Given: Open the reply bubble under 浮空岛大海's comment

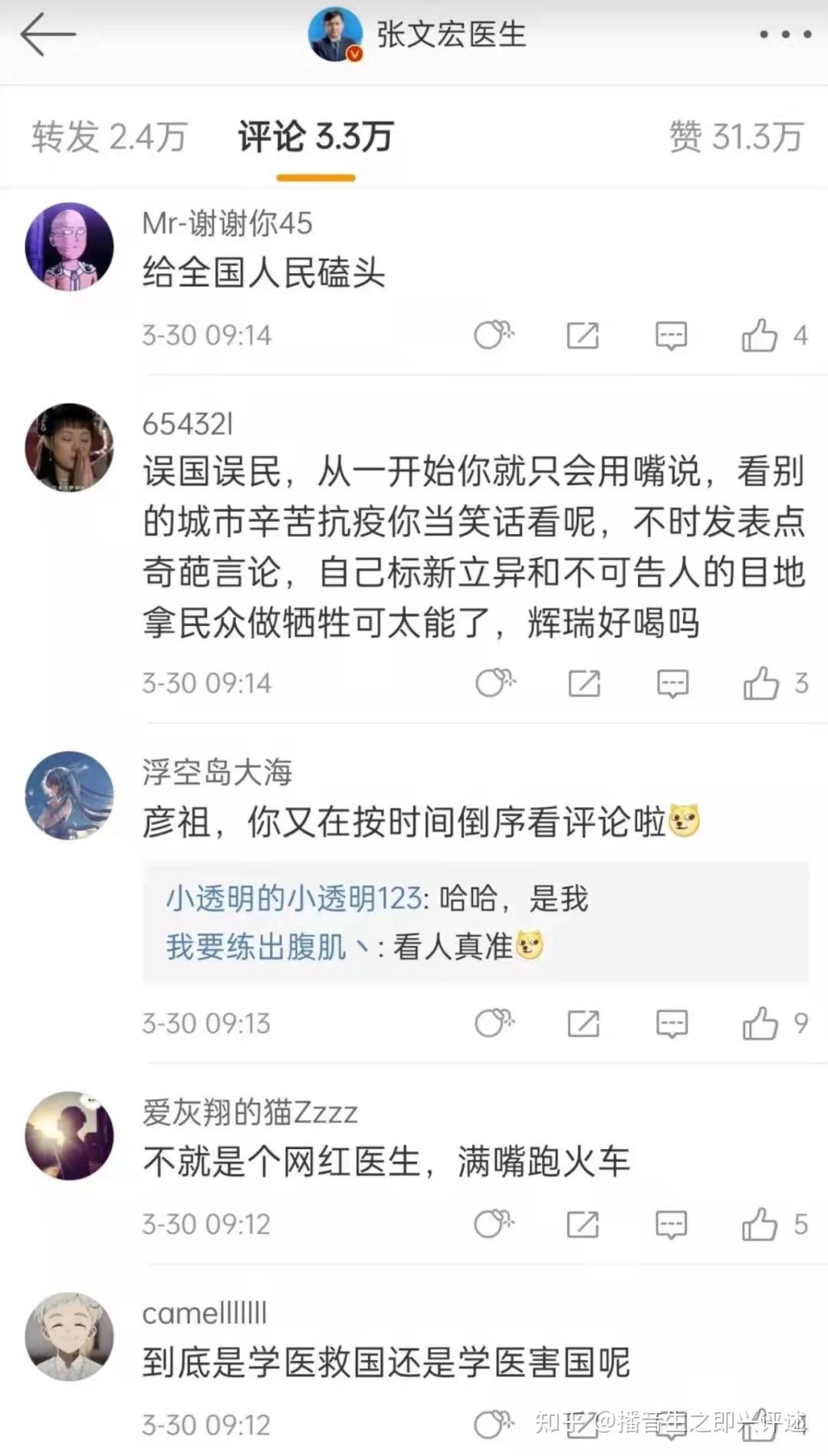Looking at the screenshot, I should coord(670,1023).
